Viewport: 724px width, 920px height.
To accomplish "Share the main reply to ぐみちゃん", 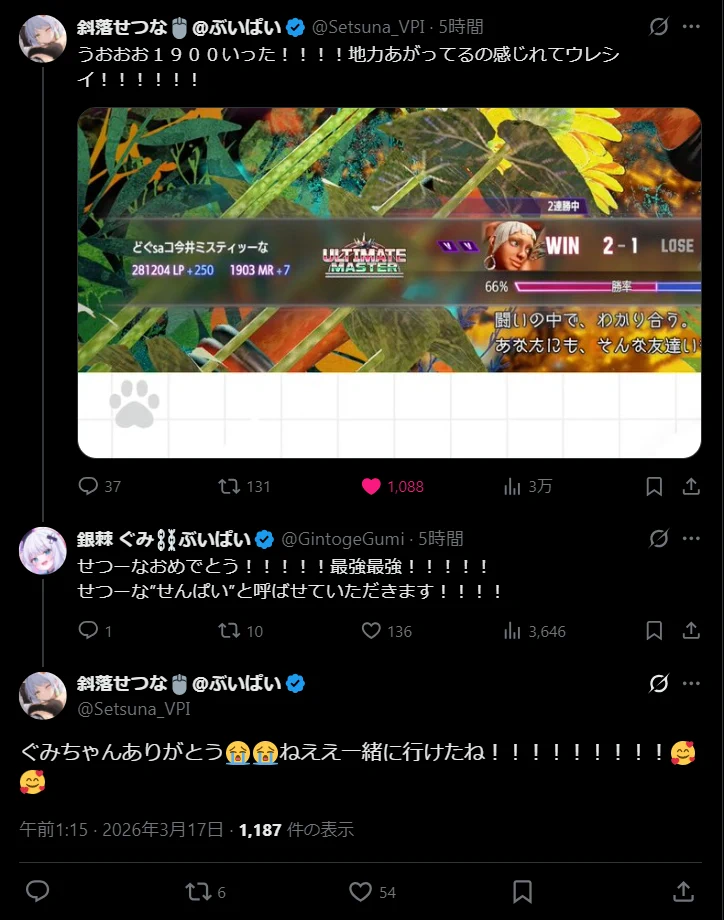I will pos(684,891).
